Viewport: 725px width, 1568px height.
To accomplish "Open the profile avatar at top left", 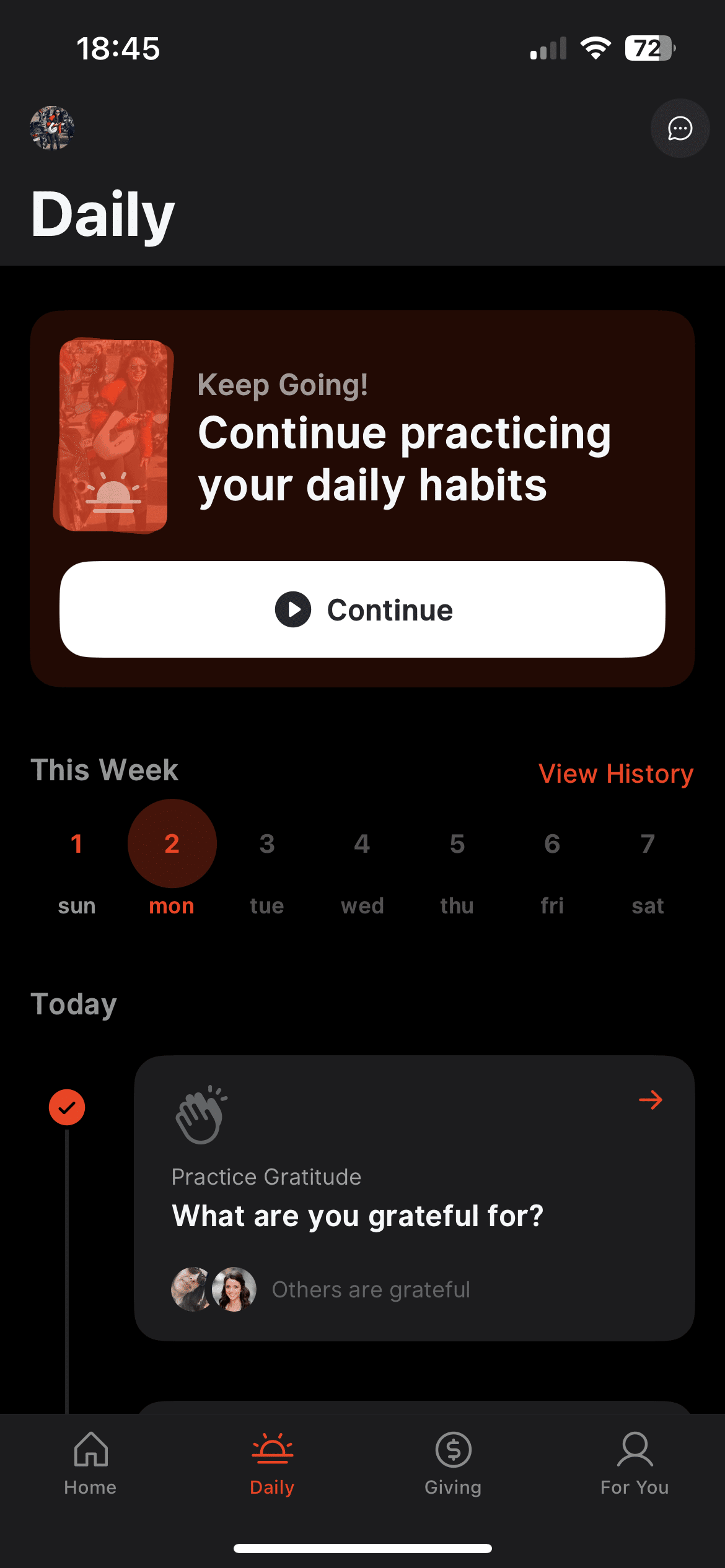I will click(x=53, y=128).
